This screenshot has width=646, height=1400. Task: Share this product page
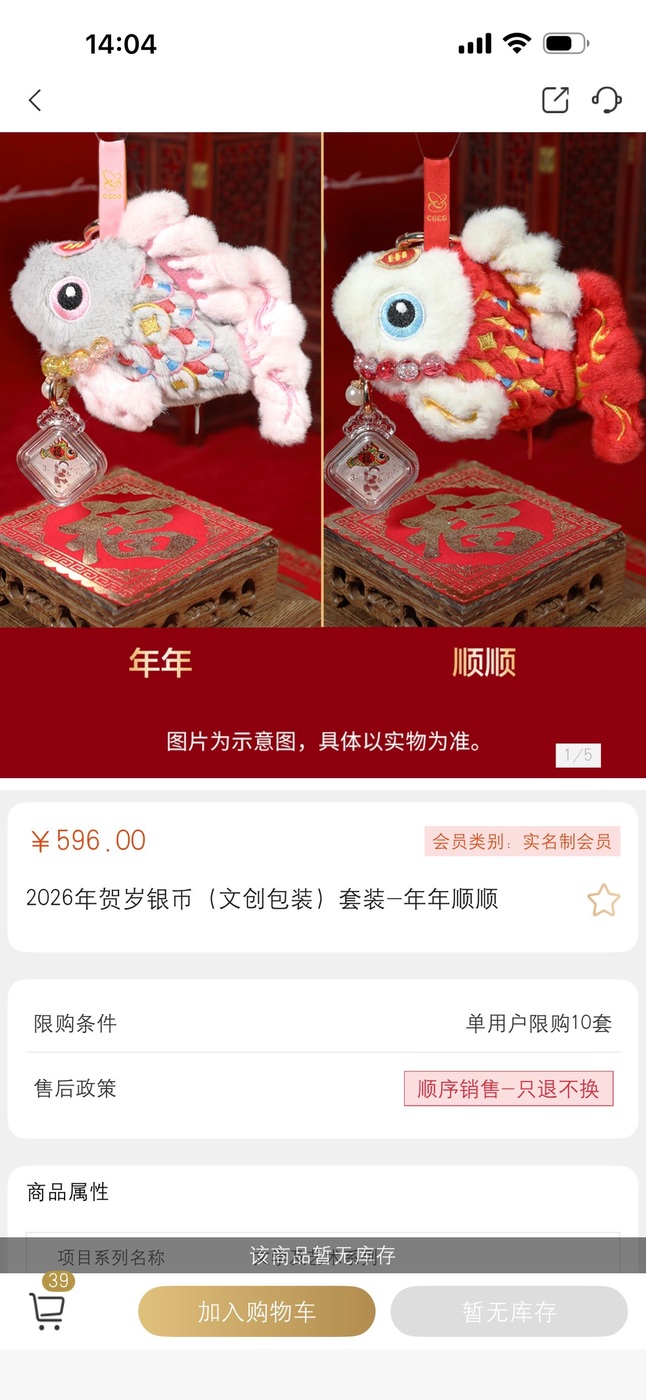click(x=555, y=100)
